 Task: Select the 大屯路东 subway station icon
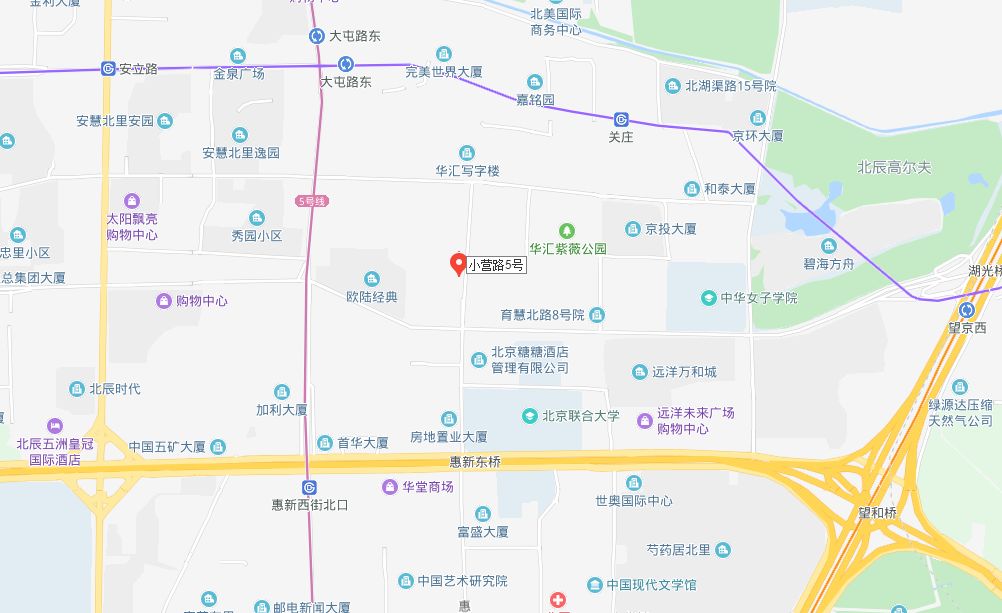tap(345, 64)
